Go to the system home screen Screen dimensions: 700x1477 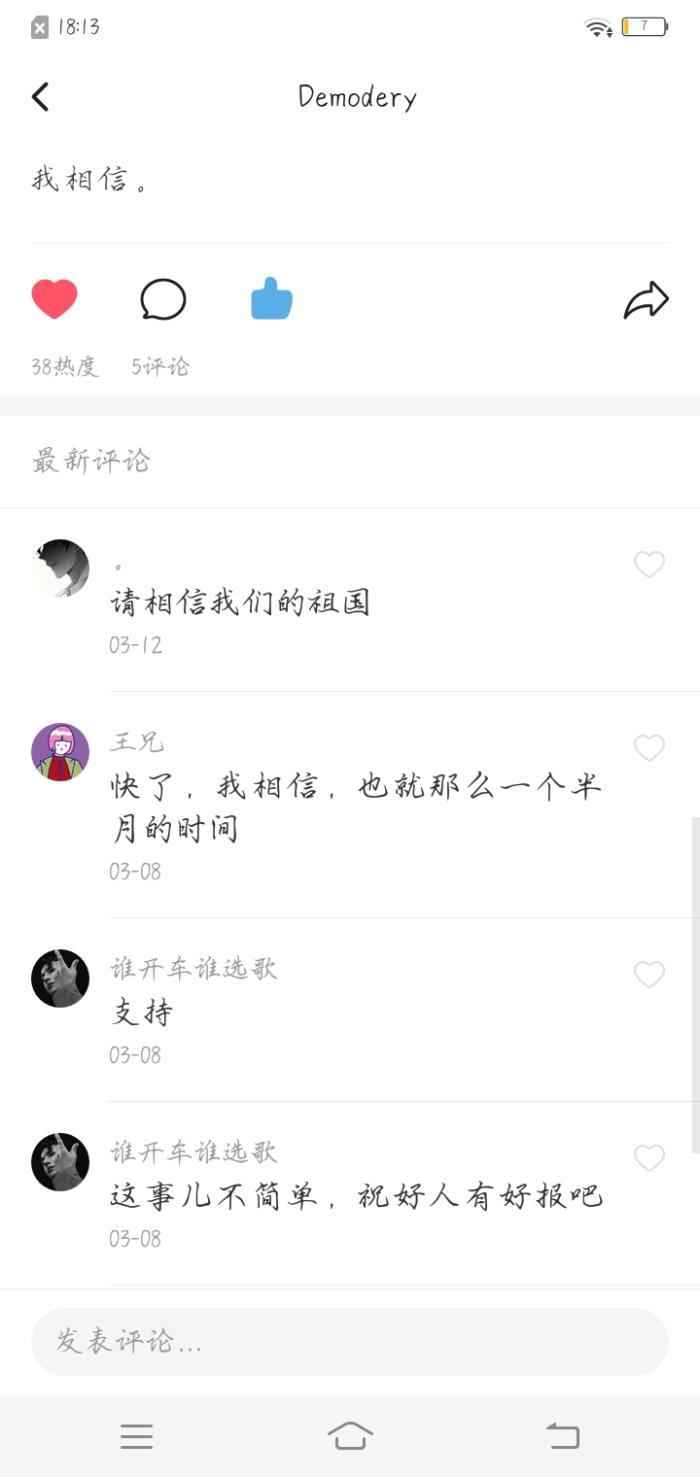[x=350, y=1437]
